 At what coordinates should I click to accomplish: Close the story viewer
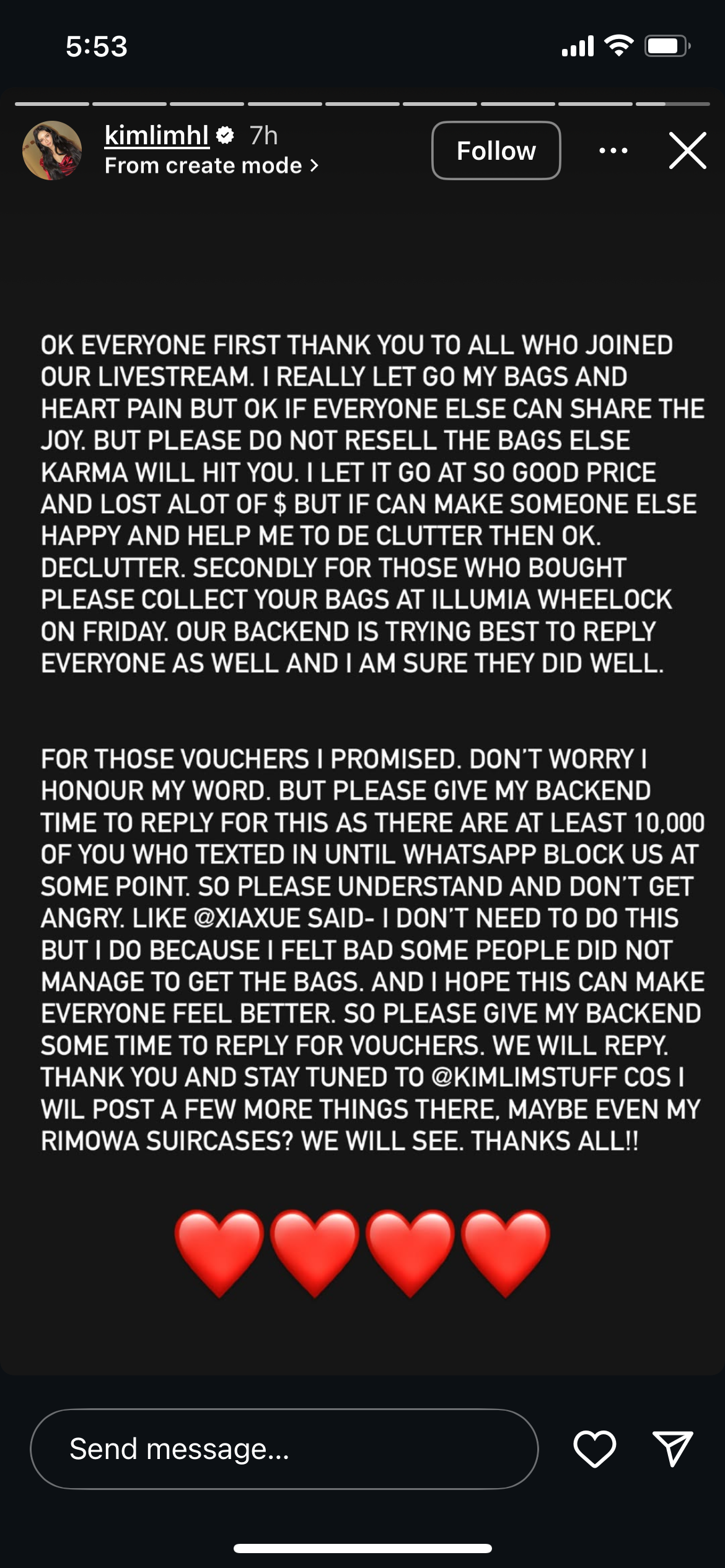pyautogui.click(x=687, y=150)
